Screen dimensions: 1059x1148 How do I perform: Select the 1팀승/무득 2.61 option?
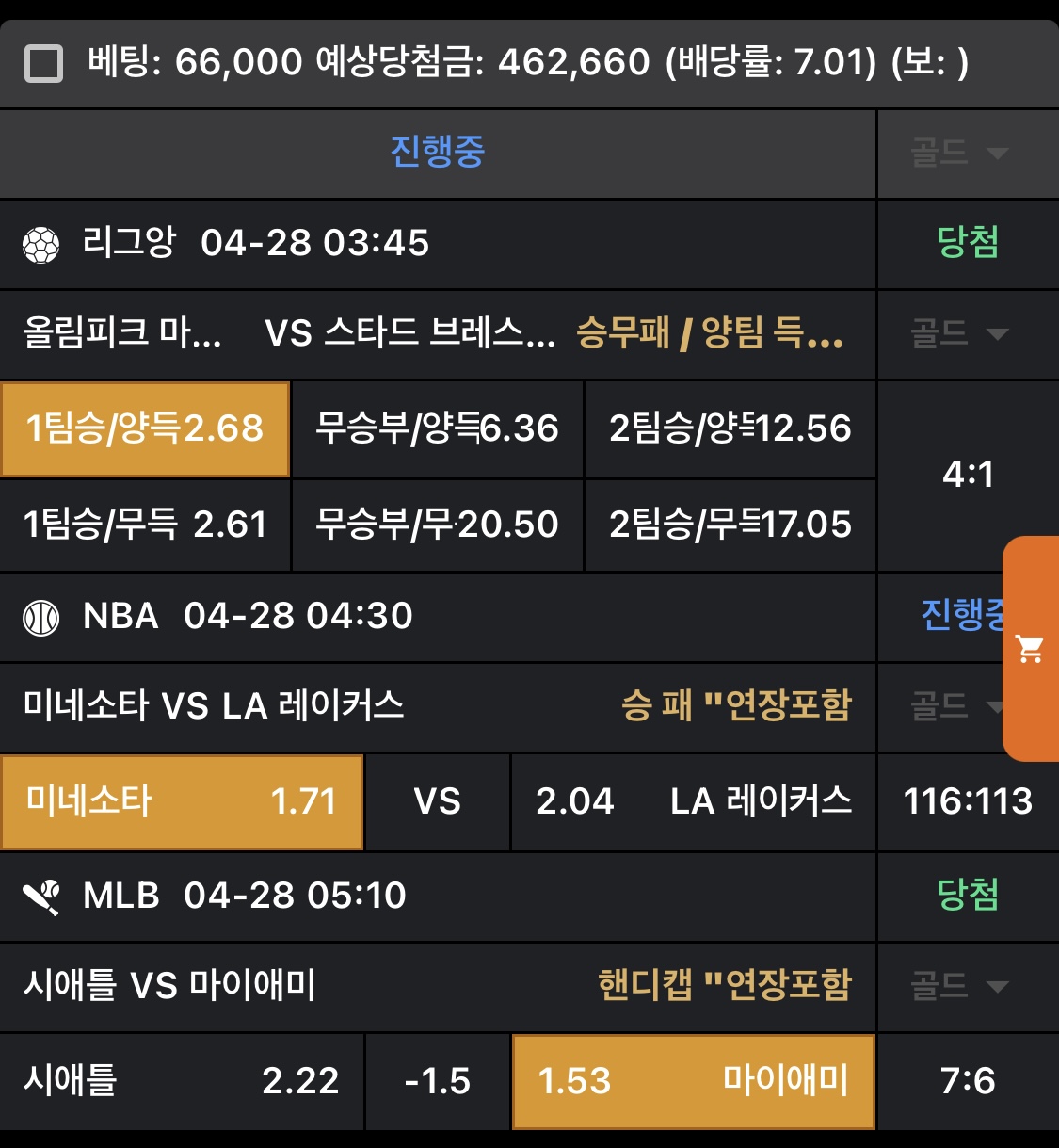(x=145, y=525)
